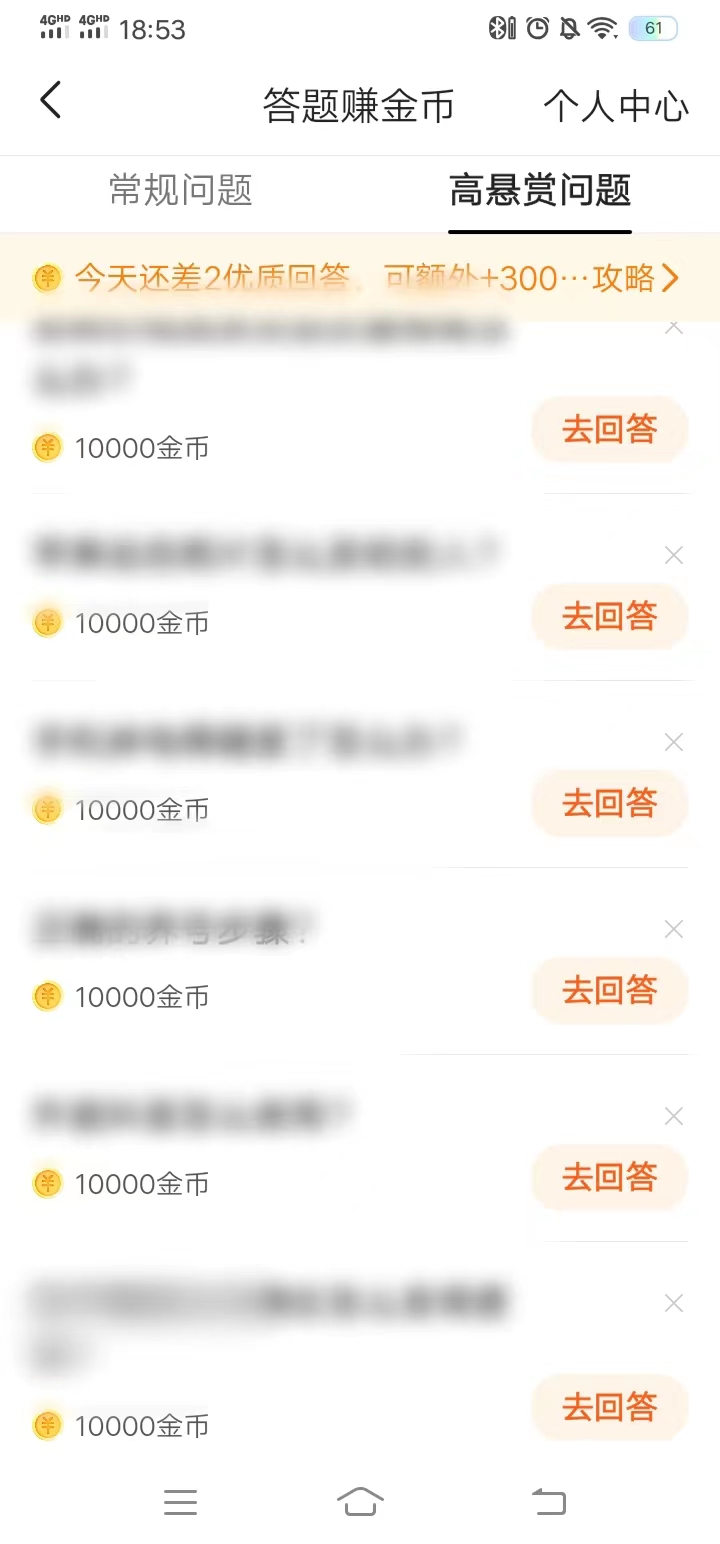Tap 去回答 on the first question

click(x=609, y=429)
